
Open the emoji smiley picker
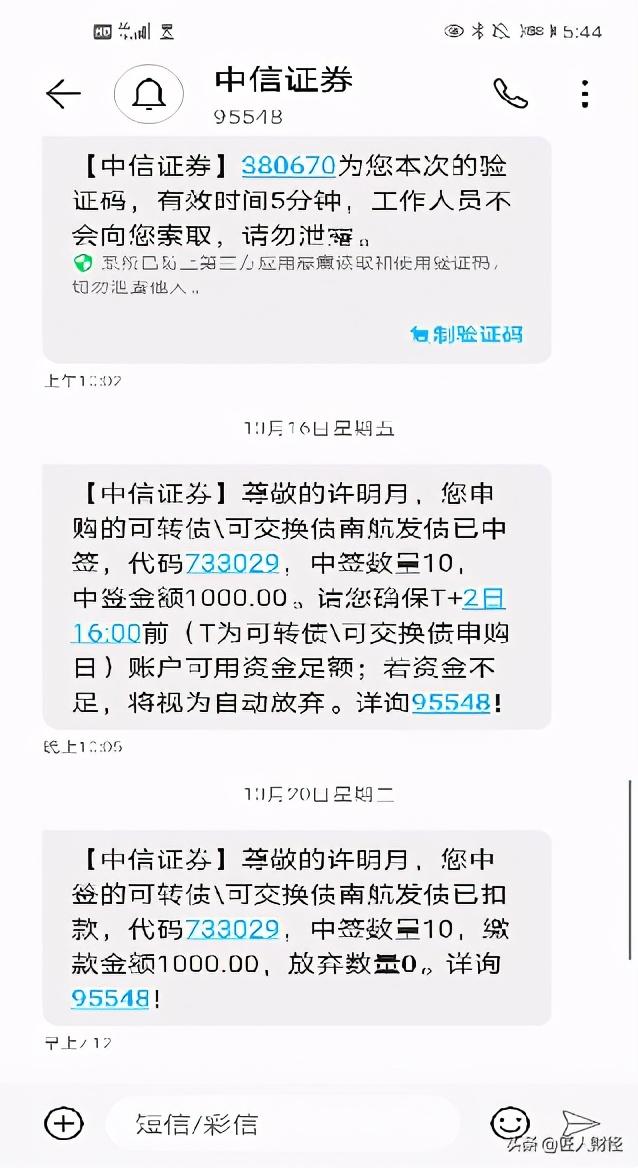510,1123
